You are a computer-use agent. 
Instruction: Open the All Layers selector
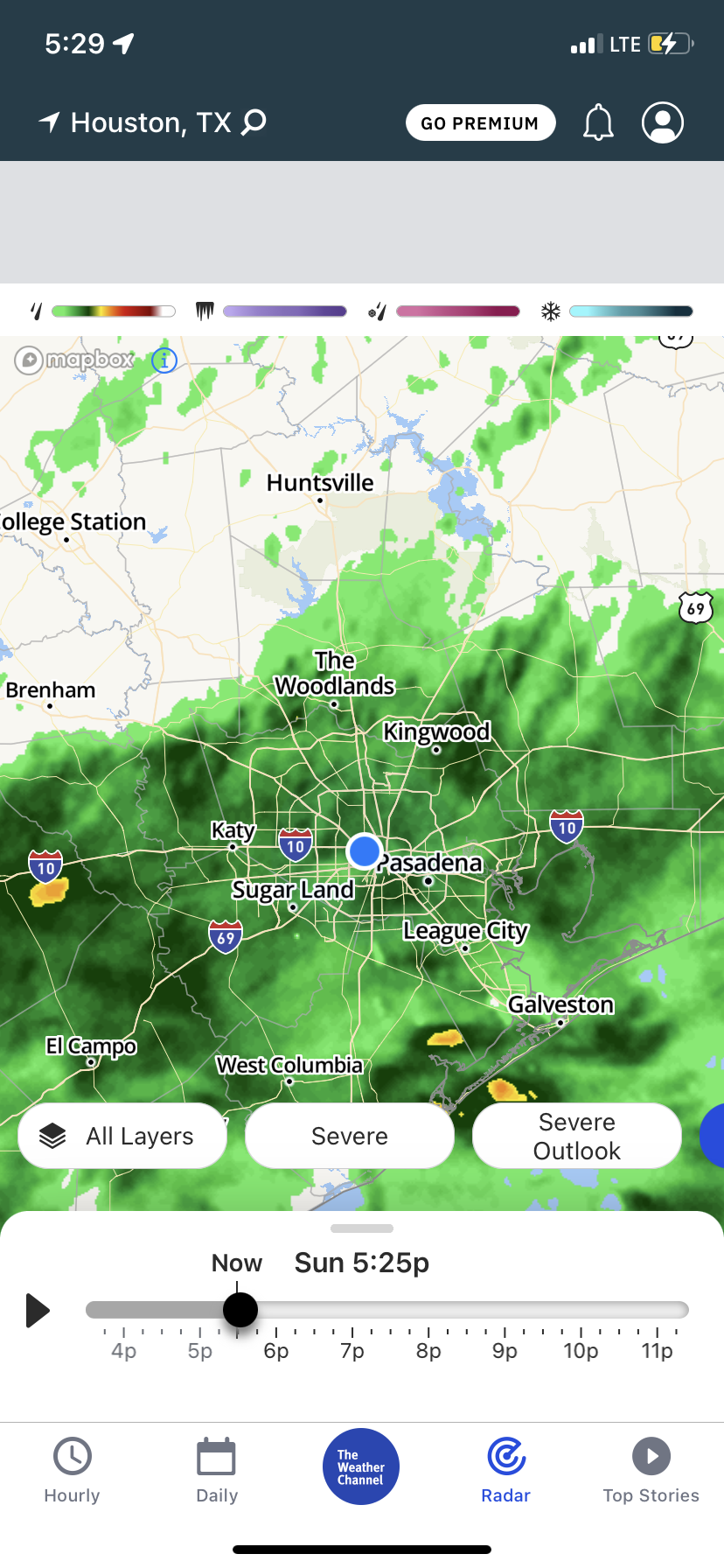[x=122, y=1136]
